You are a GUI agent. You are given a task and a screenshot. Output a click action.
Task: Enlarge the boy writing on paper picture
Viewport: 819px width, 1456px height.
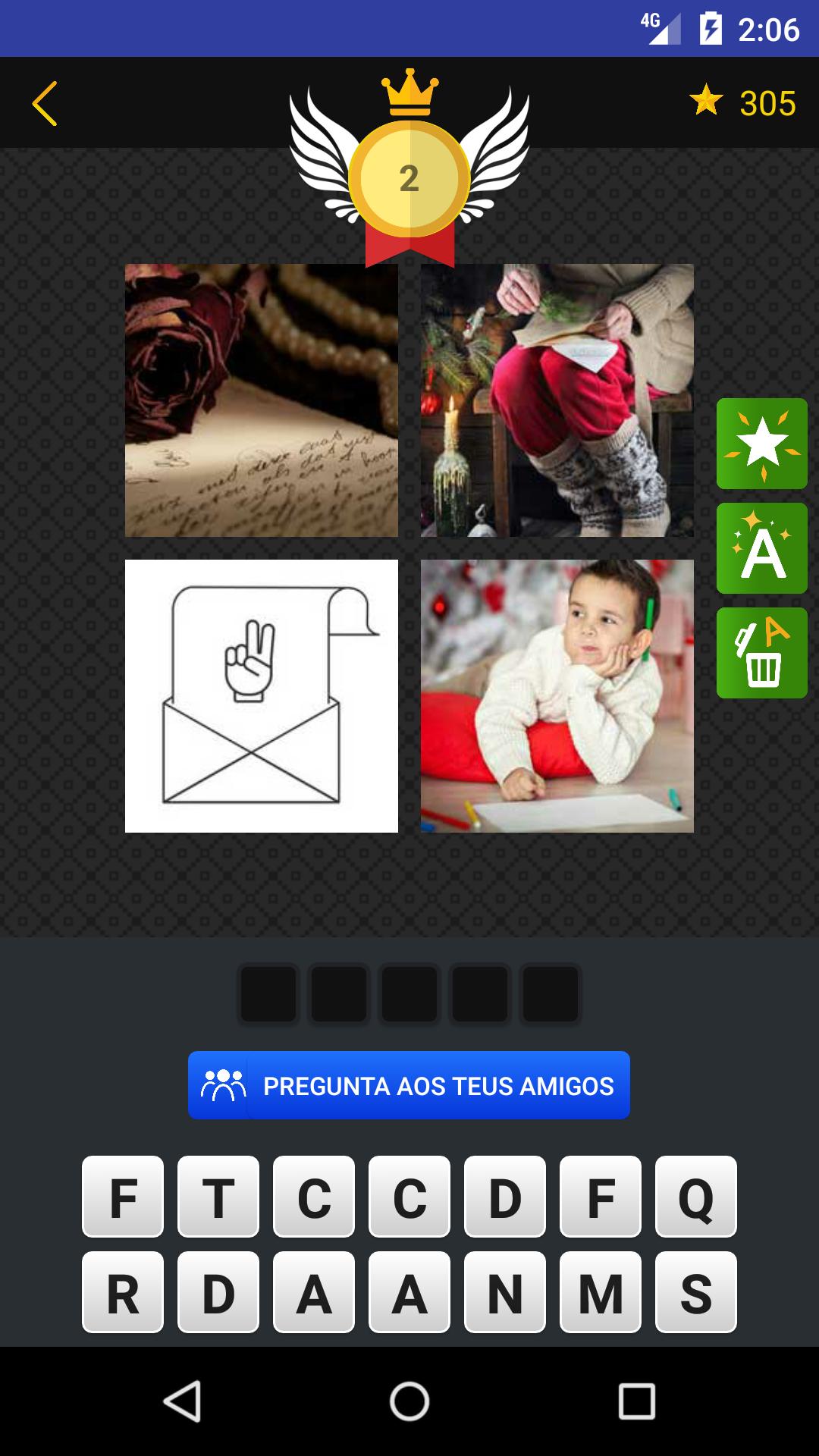(557, 696)
